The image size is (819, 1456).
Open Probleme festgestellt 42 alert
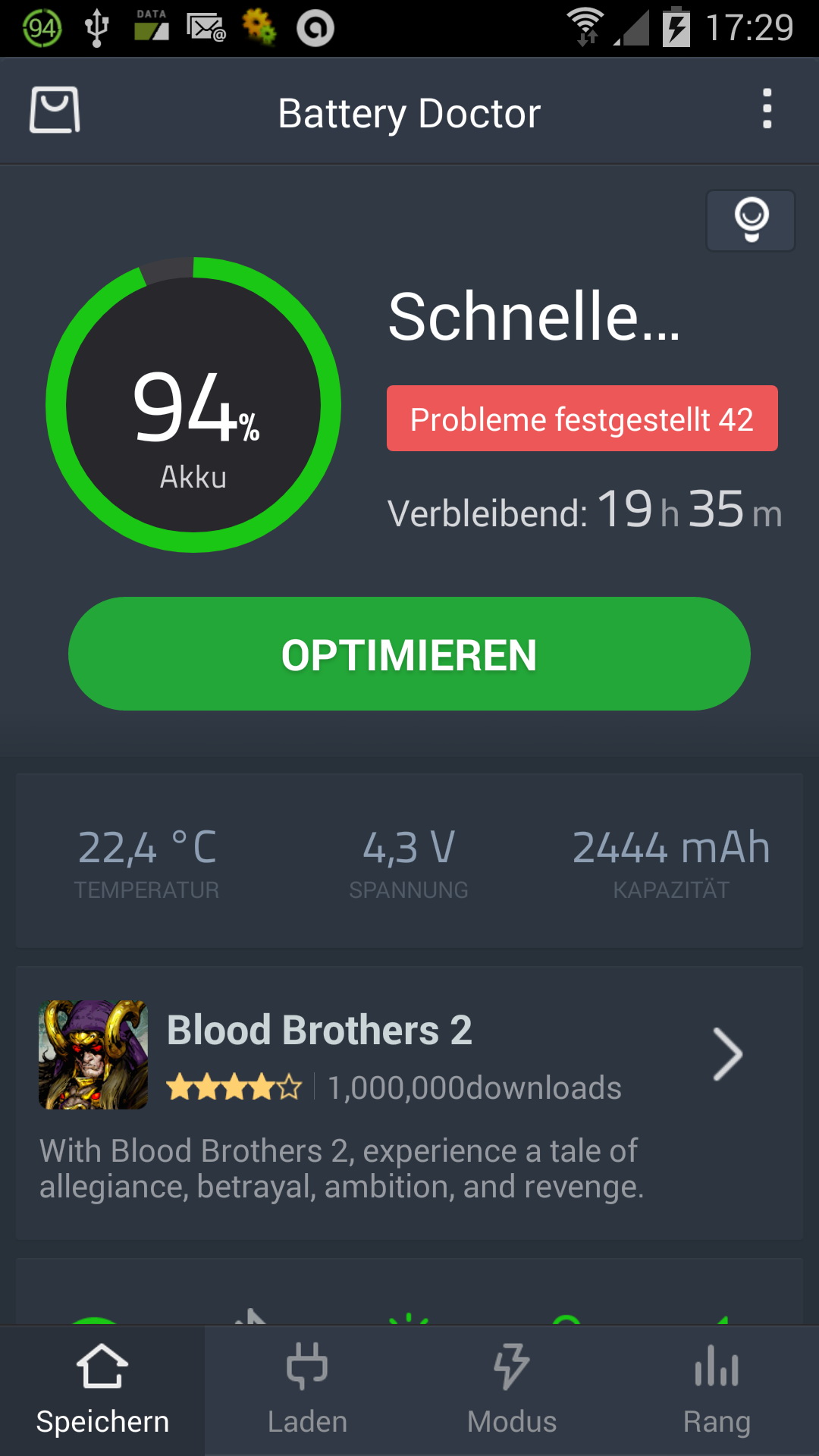click(x=582, y=419)
